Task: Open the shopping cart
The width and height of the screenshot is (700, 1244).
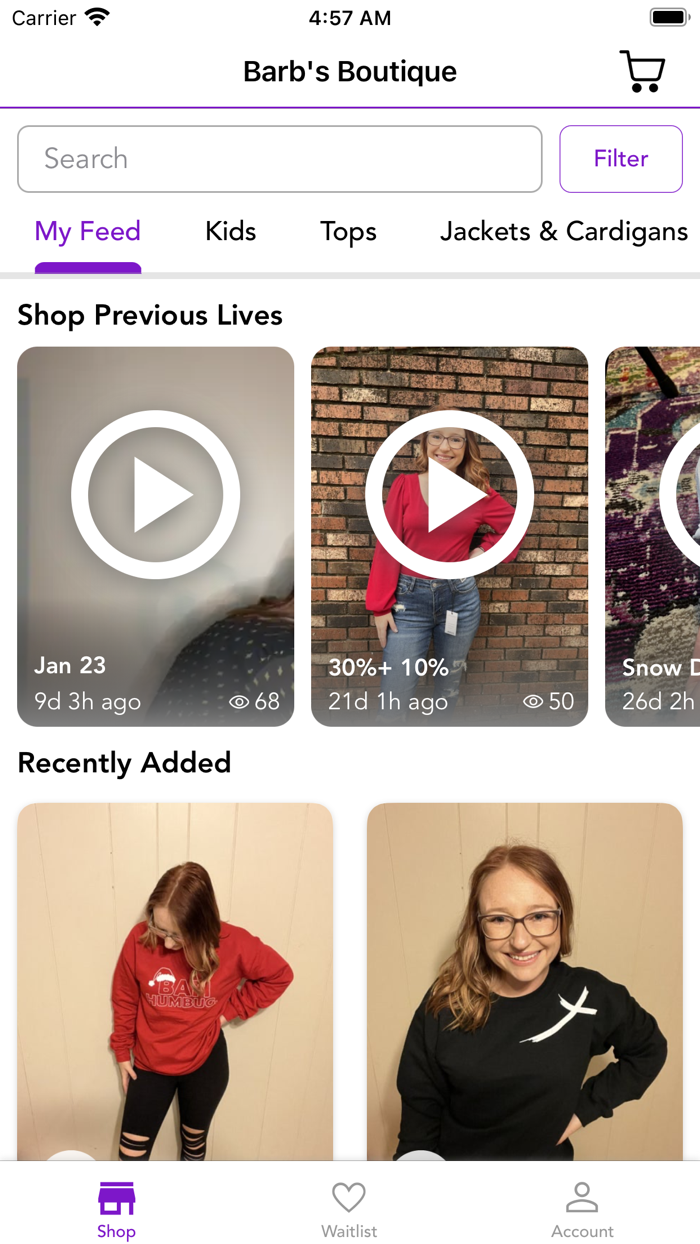Action: point(642,71)
